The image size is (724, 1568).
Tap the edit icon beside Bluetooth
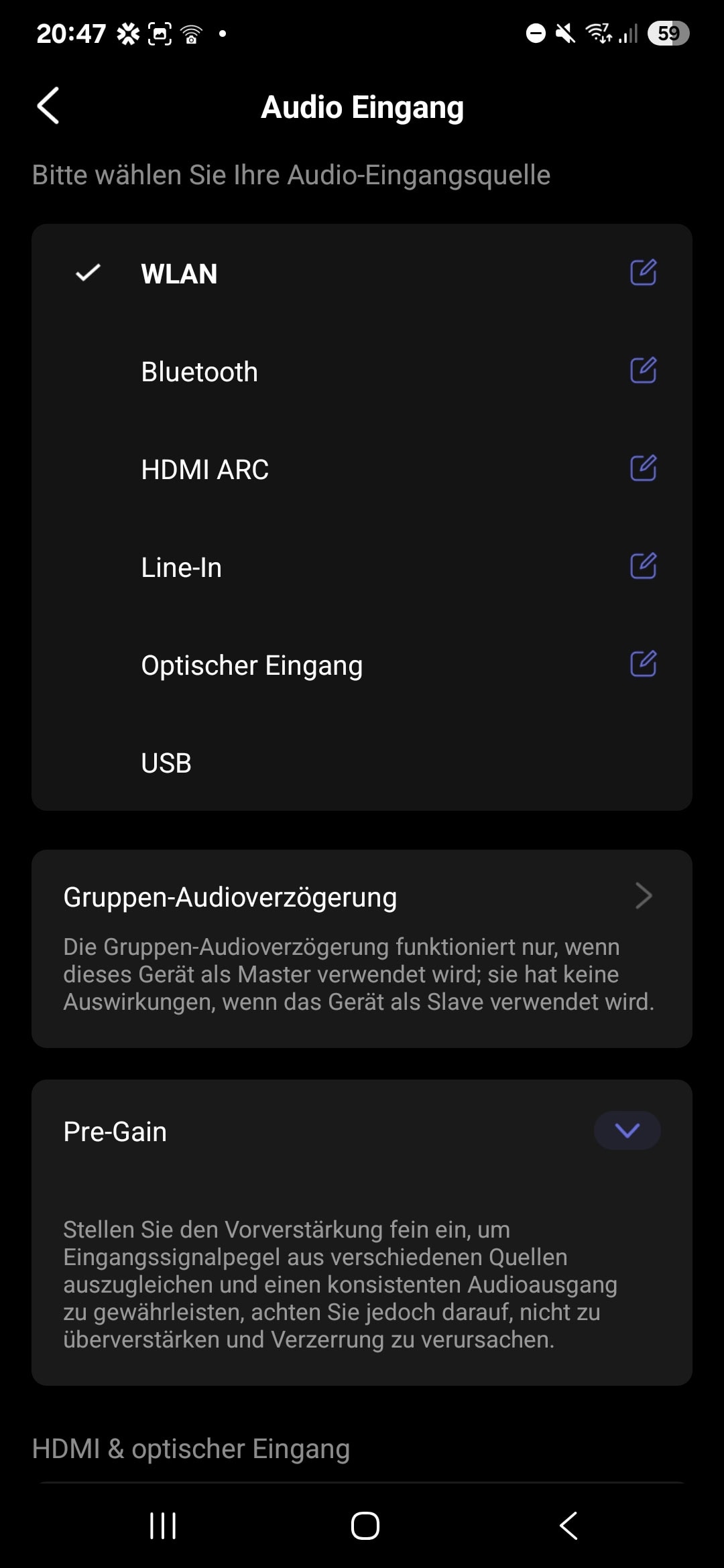click(644, 371)
